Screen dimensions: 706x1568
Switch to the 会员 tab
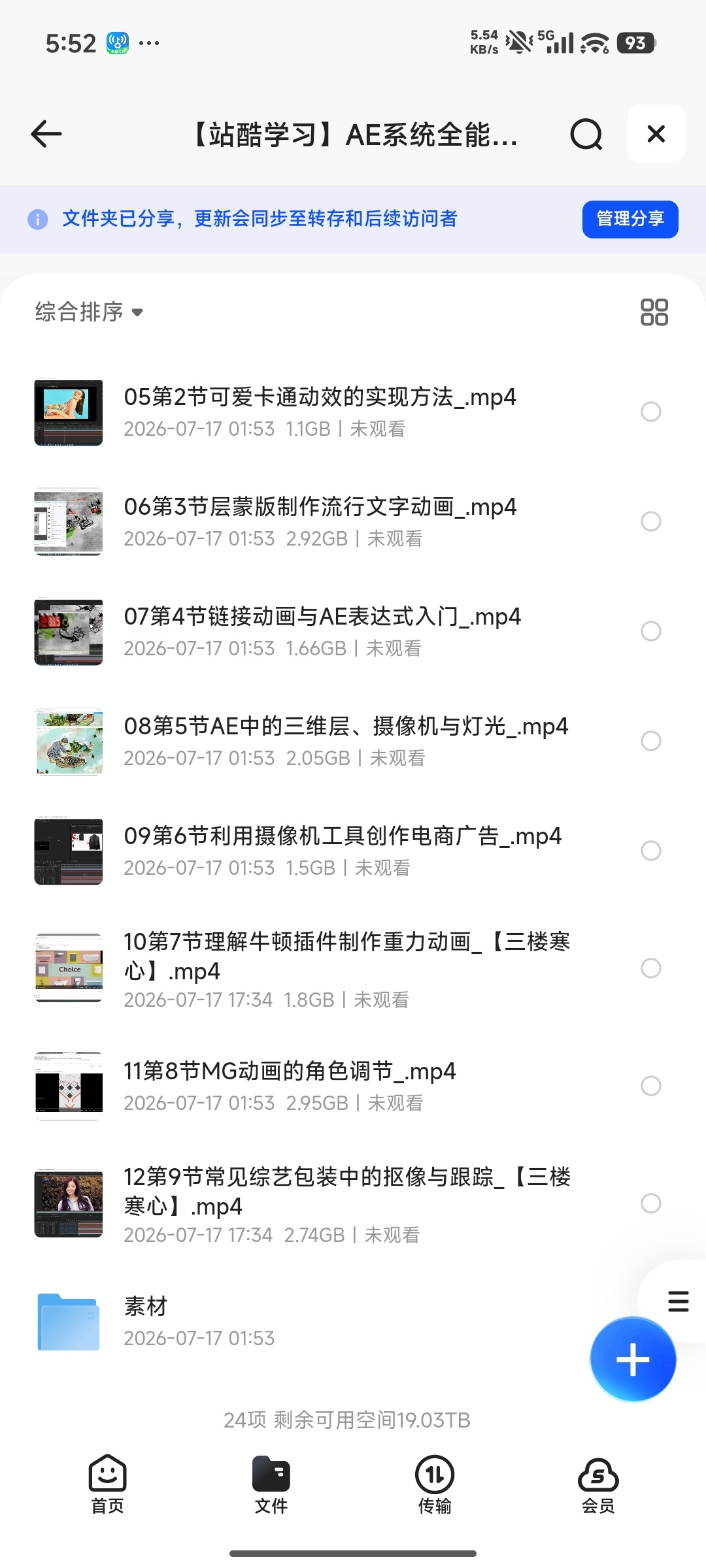click(598, 1484)
